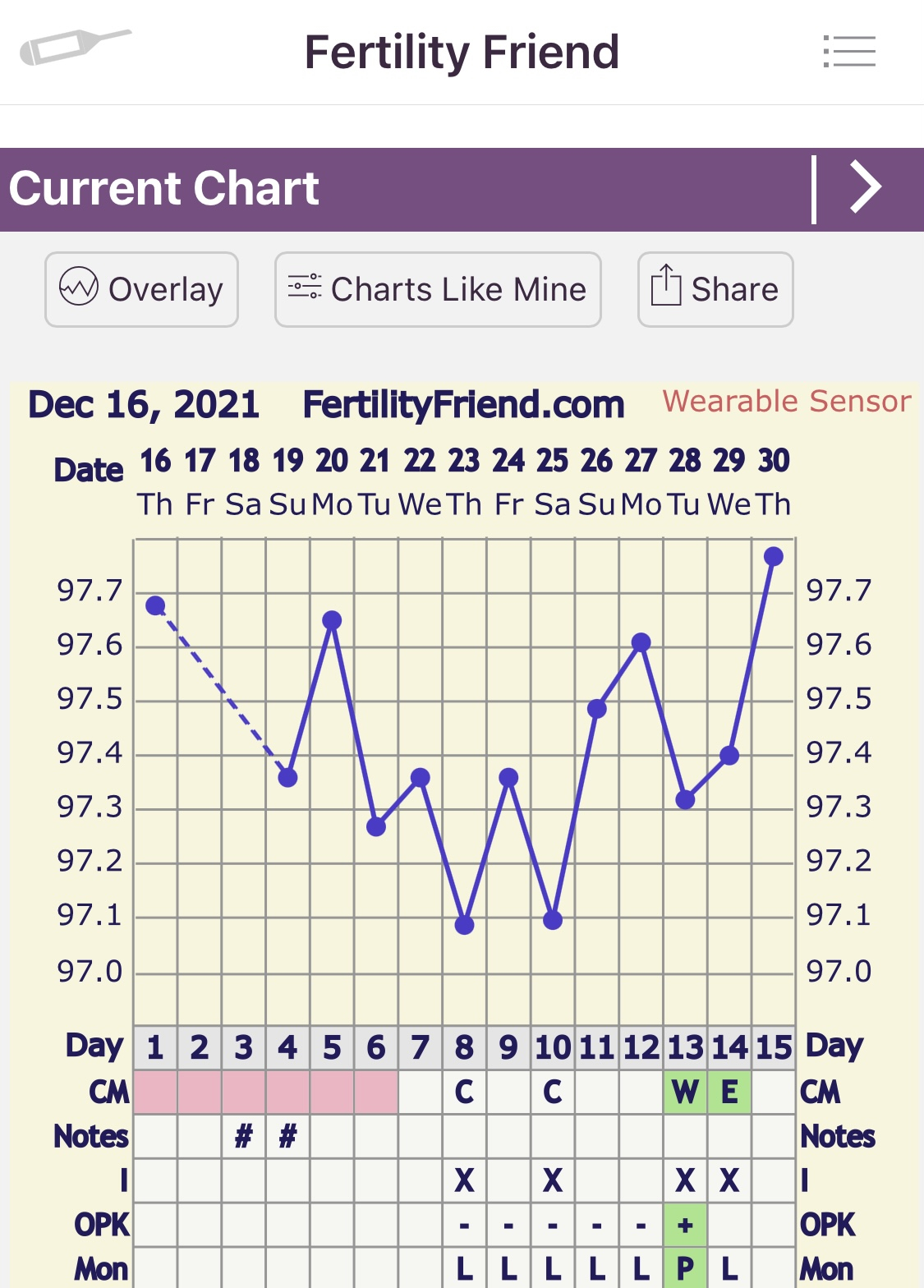Open the Overlay option

click(141, 290)
